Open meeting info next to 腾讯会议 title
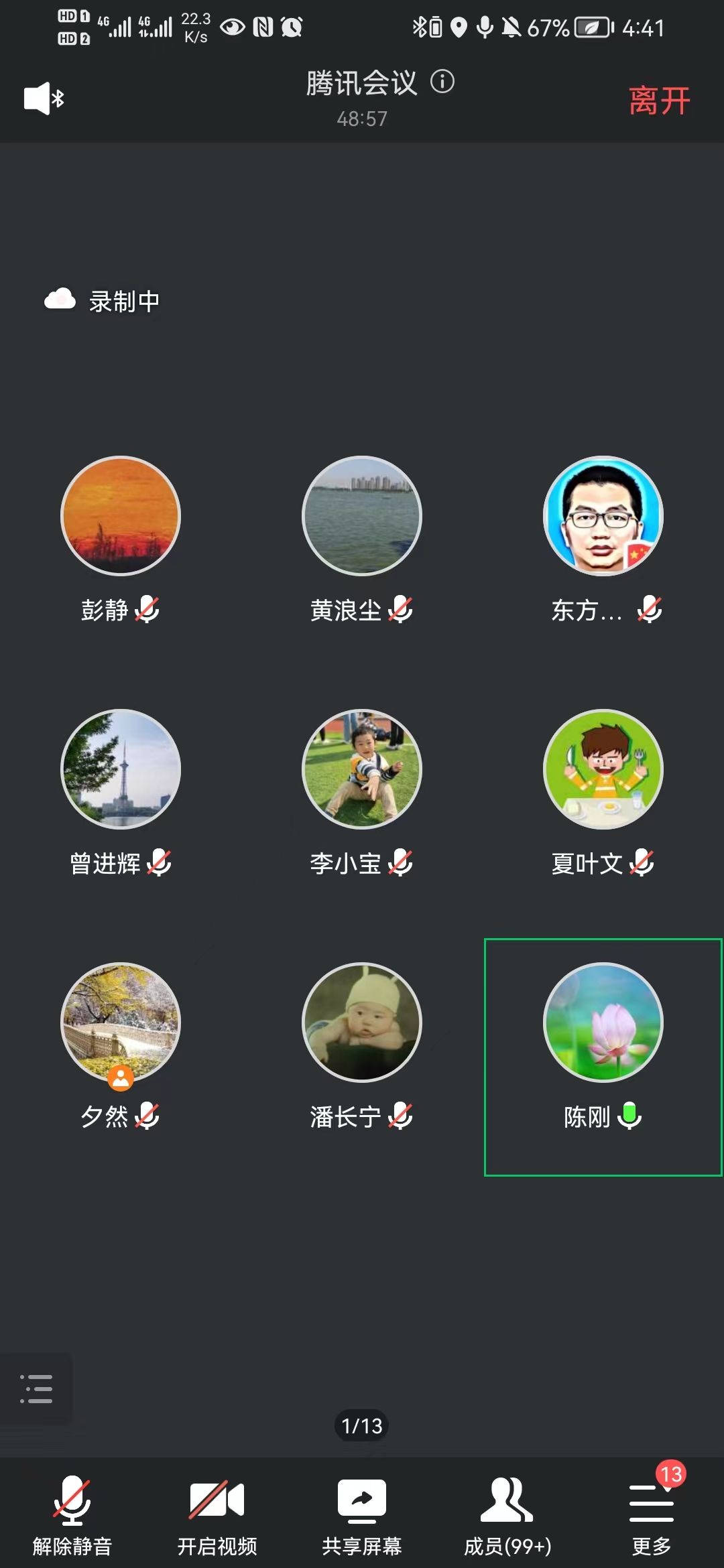The image size is (724, 1568). (x=442, y=82)
